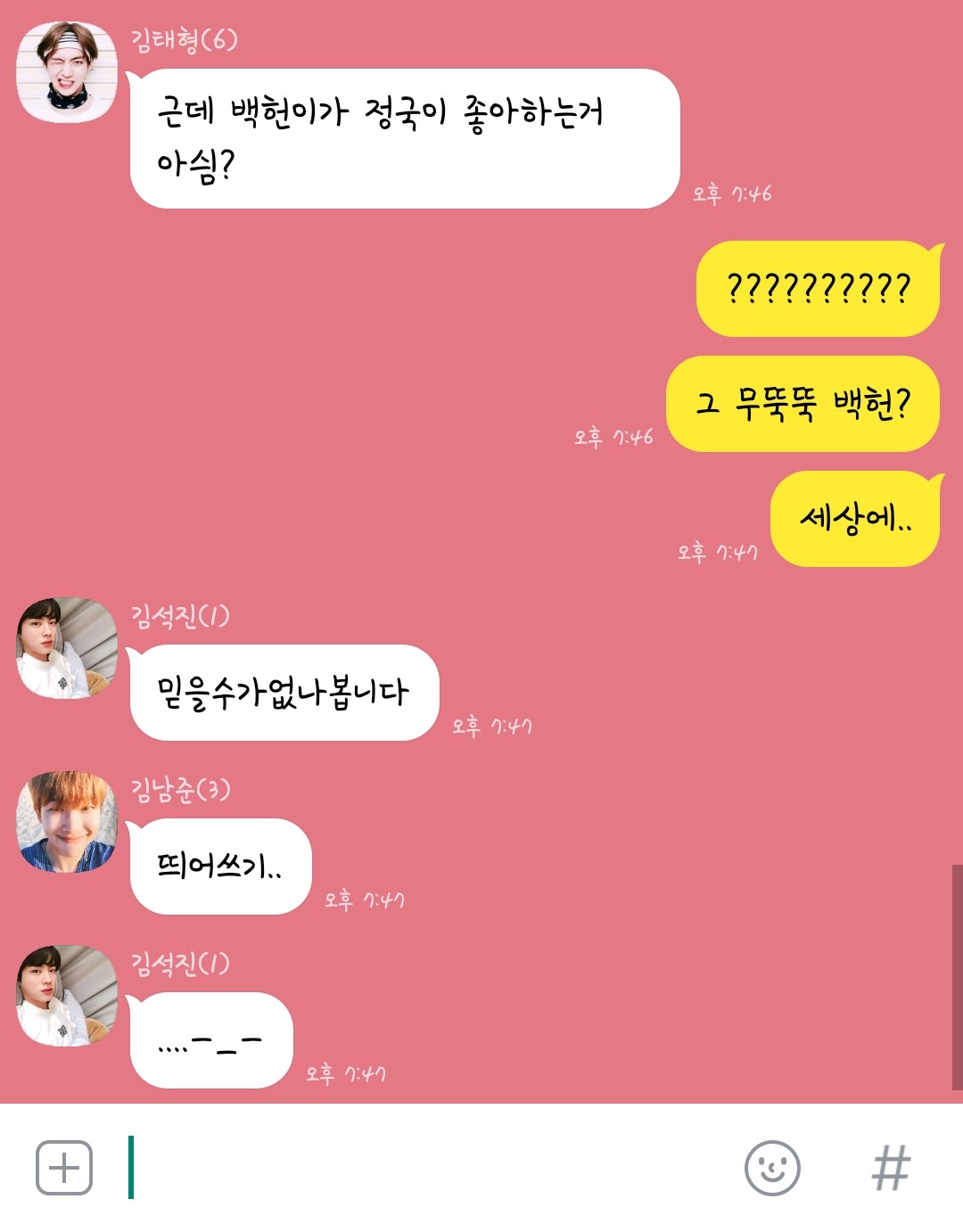Image resolution: width=963 pixels, height=1232 pixels.
Task: Tap the hashtag search icon
Action: point(891,1168)
